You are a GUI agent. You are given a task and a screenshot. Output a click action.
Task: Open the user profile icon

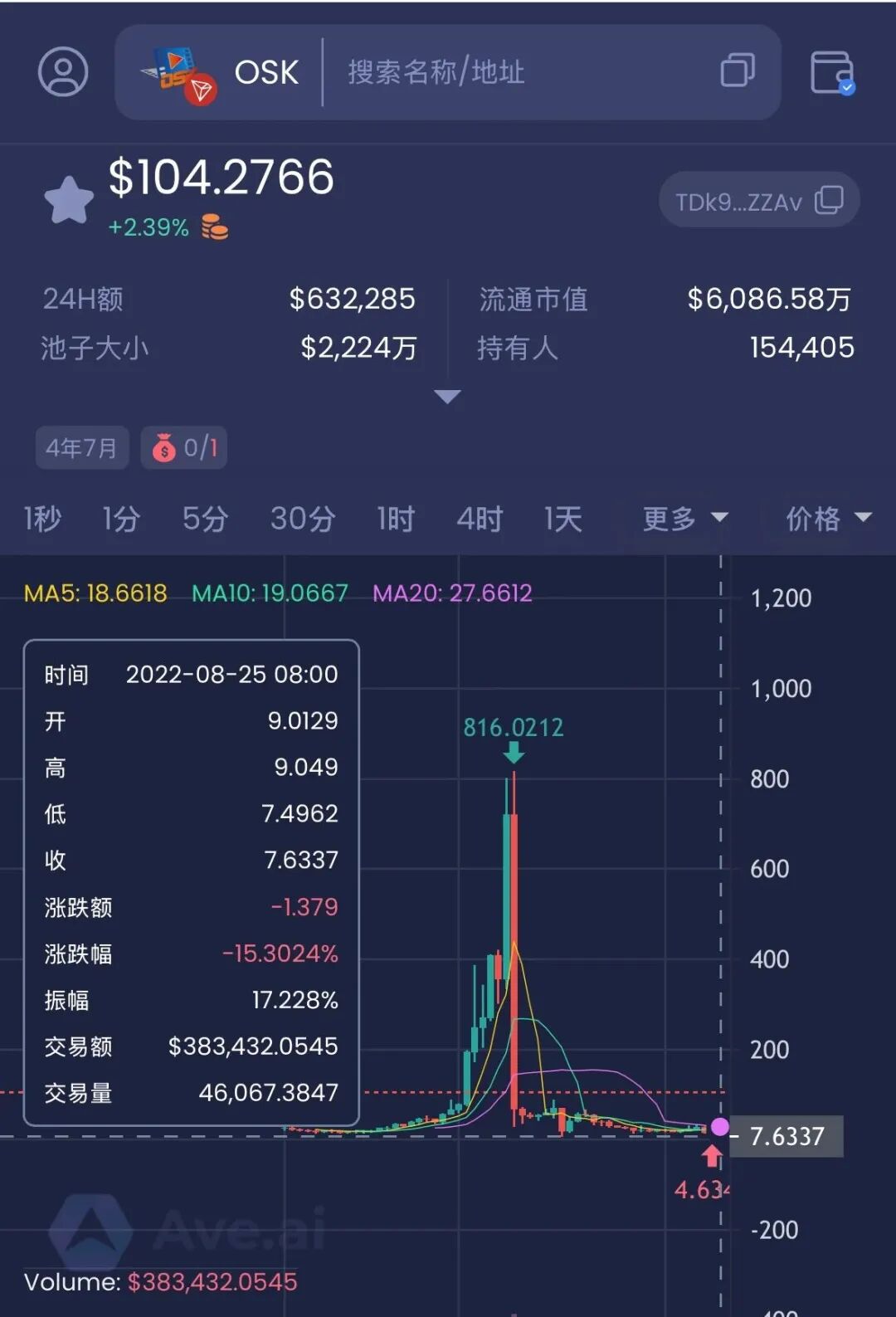tap(63, 71)
